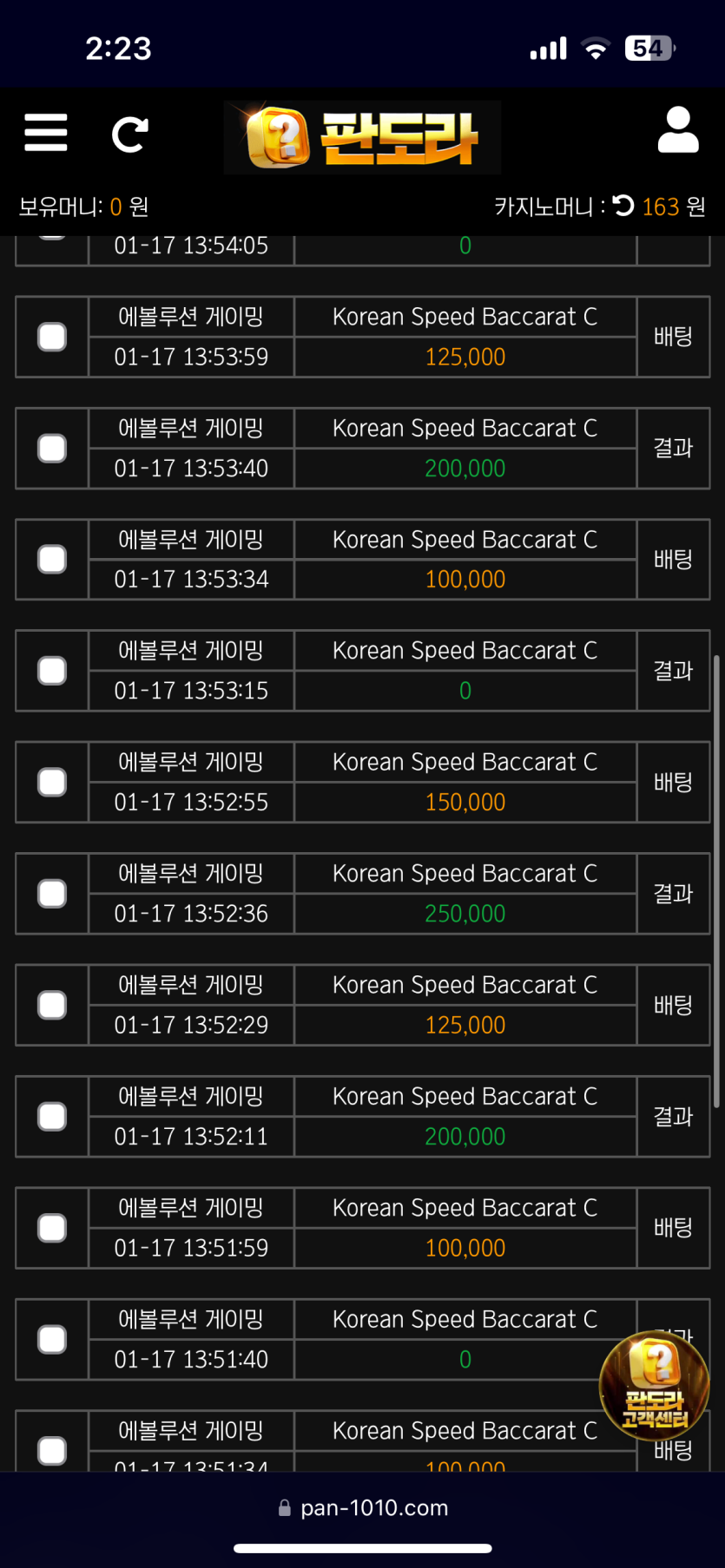Open the hamburger navigation menu

tap(45, 134)
